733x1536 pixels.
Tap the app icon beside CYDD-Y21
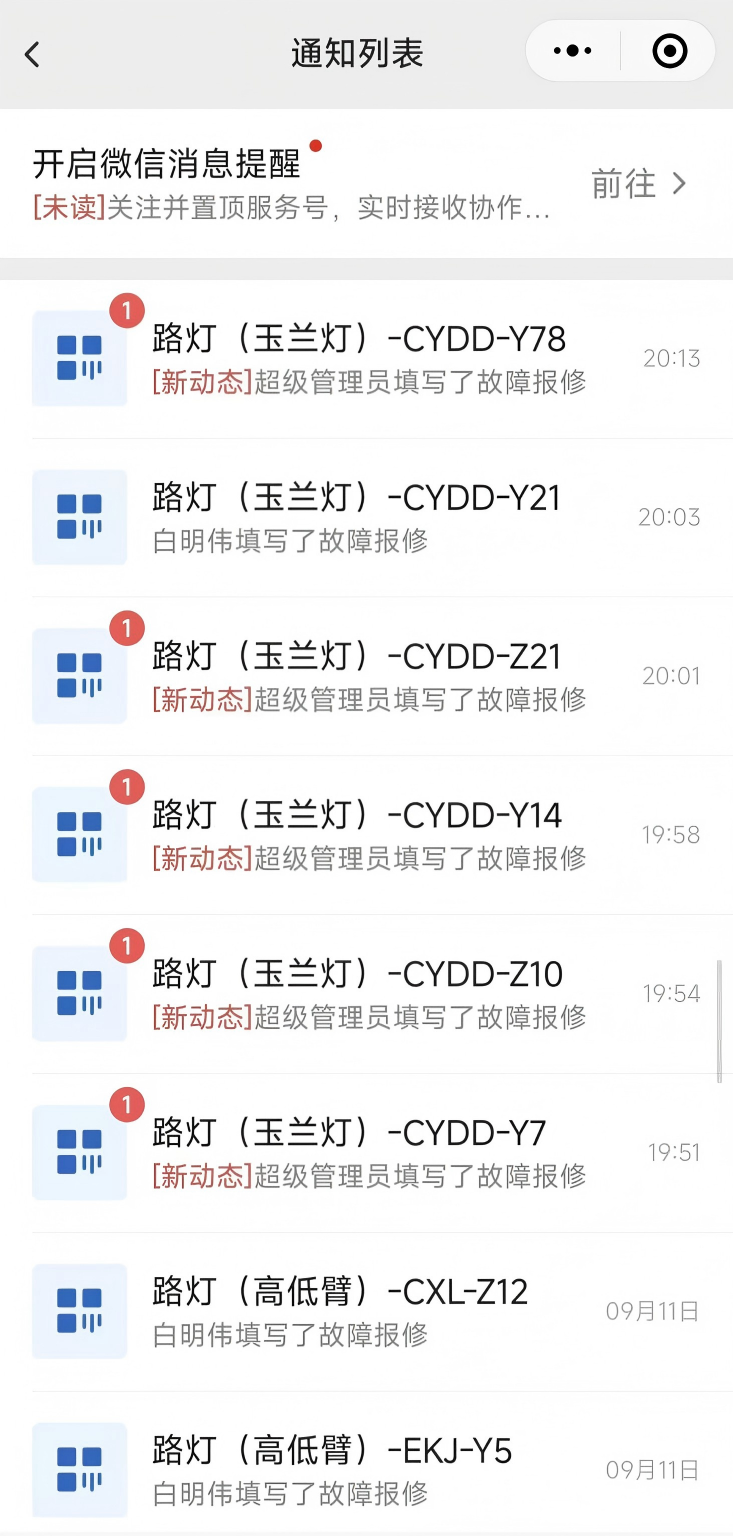coord(79,517)
